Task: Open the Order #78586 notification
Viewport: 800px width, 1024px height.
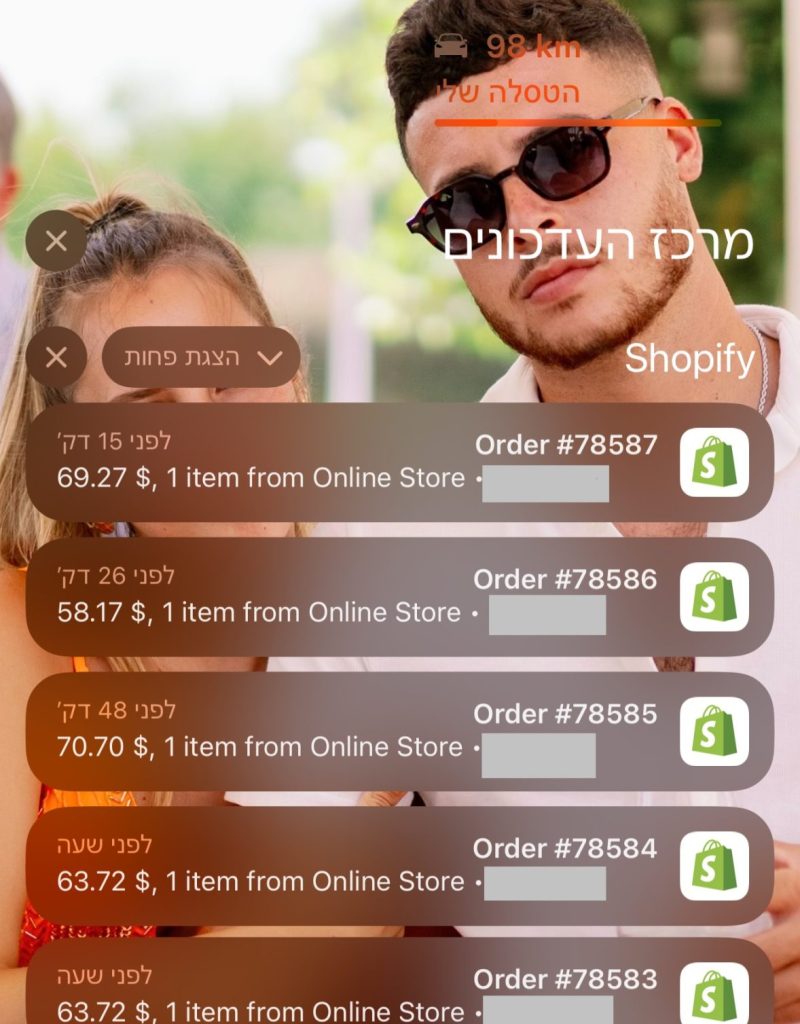Action: point(399,597)
